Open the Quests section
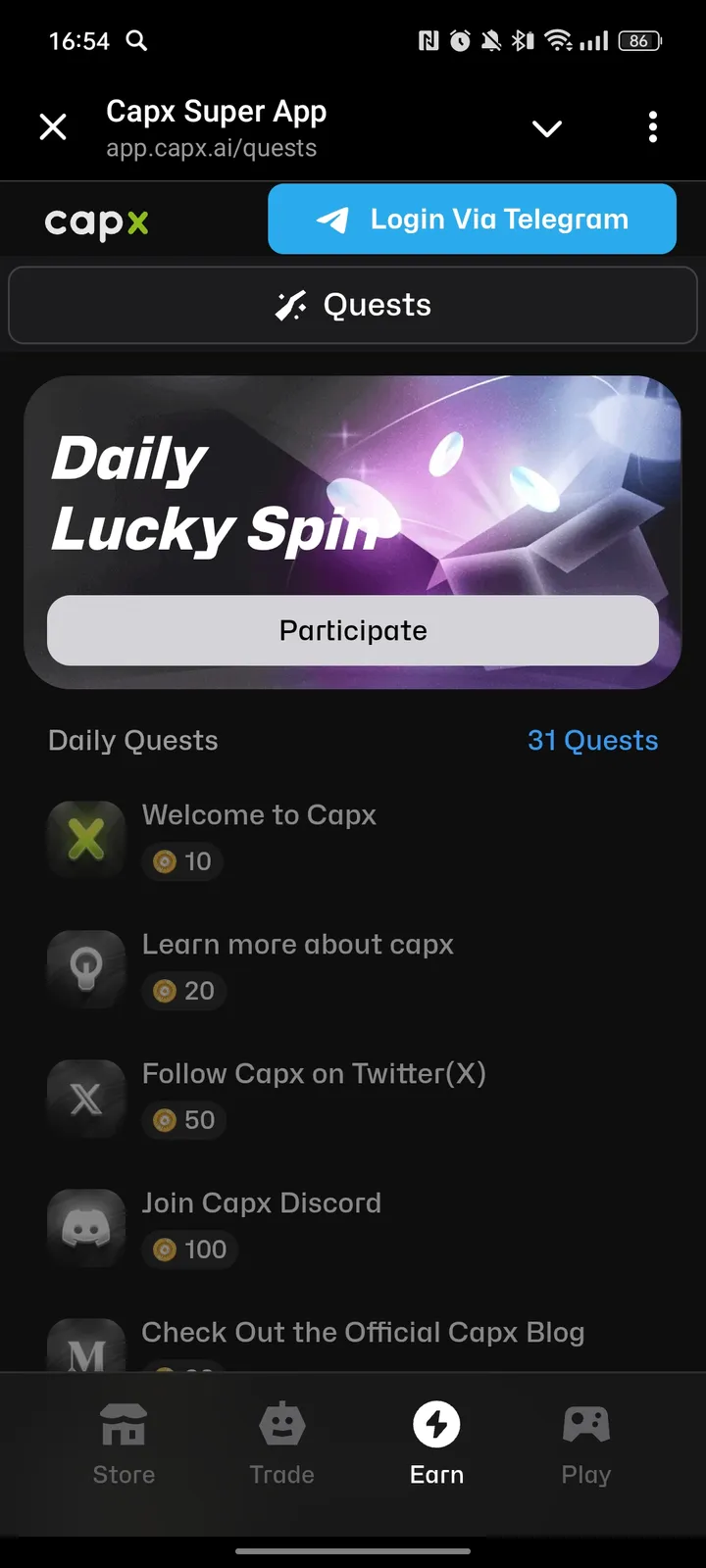Image resolution: width=706 pixels, height=1568 pixels. 353,305
